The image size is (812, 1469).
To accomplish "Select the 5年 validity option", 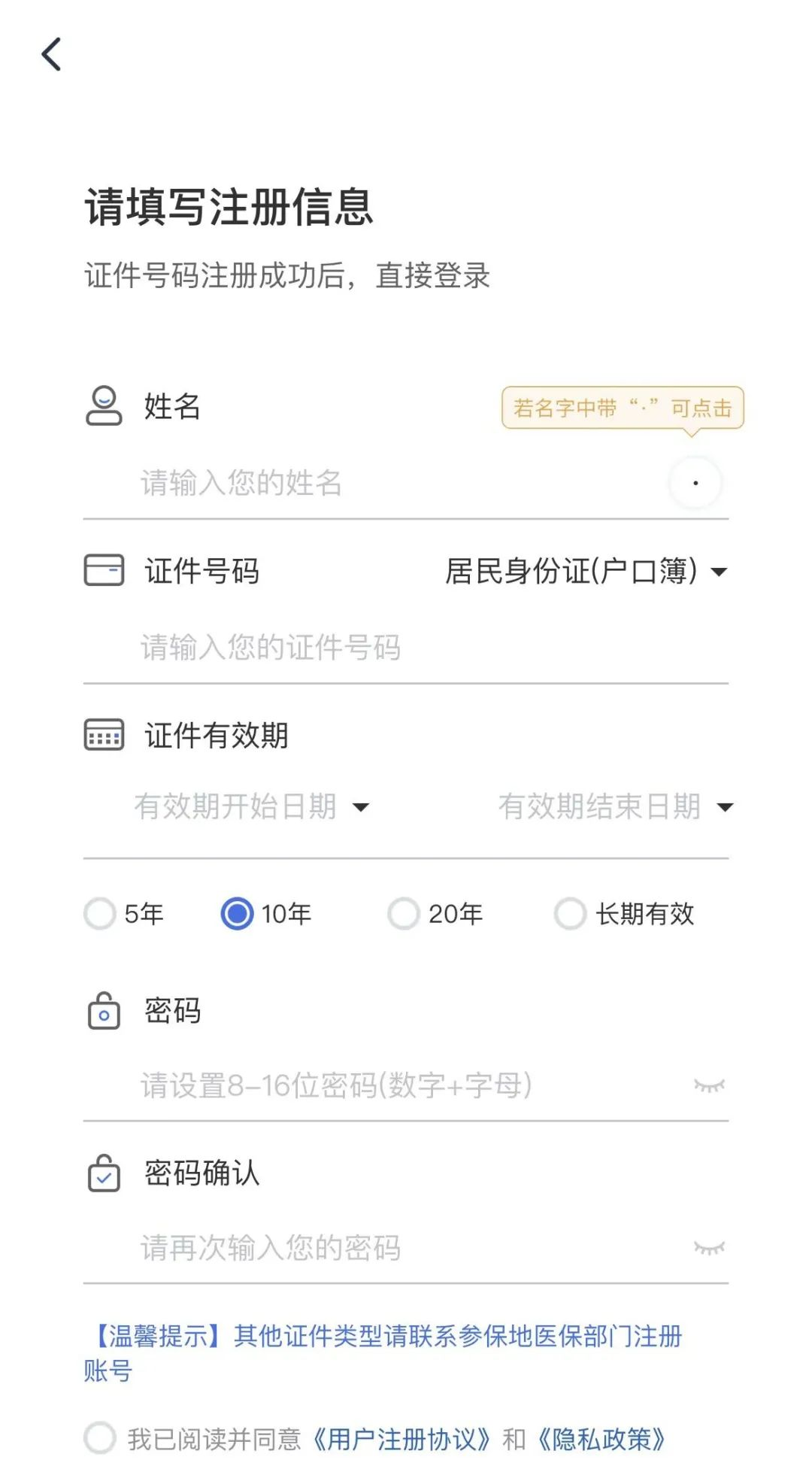I will (100, 914).
